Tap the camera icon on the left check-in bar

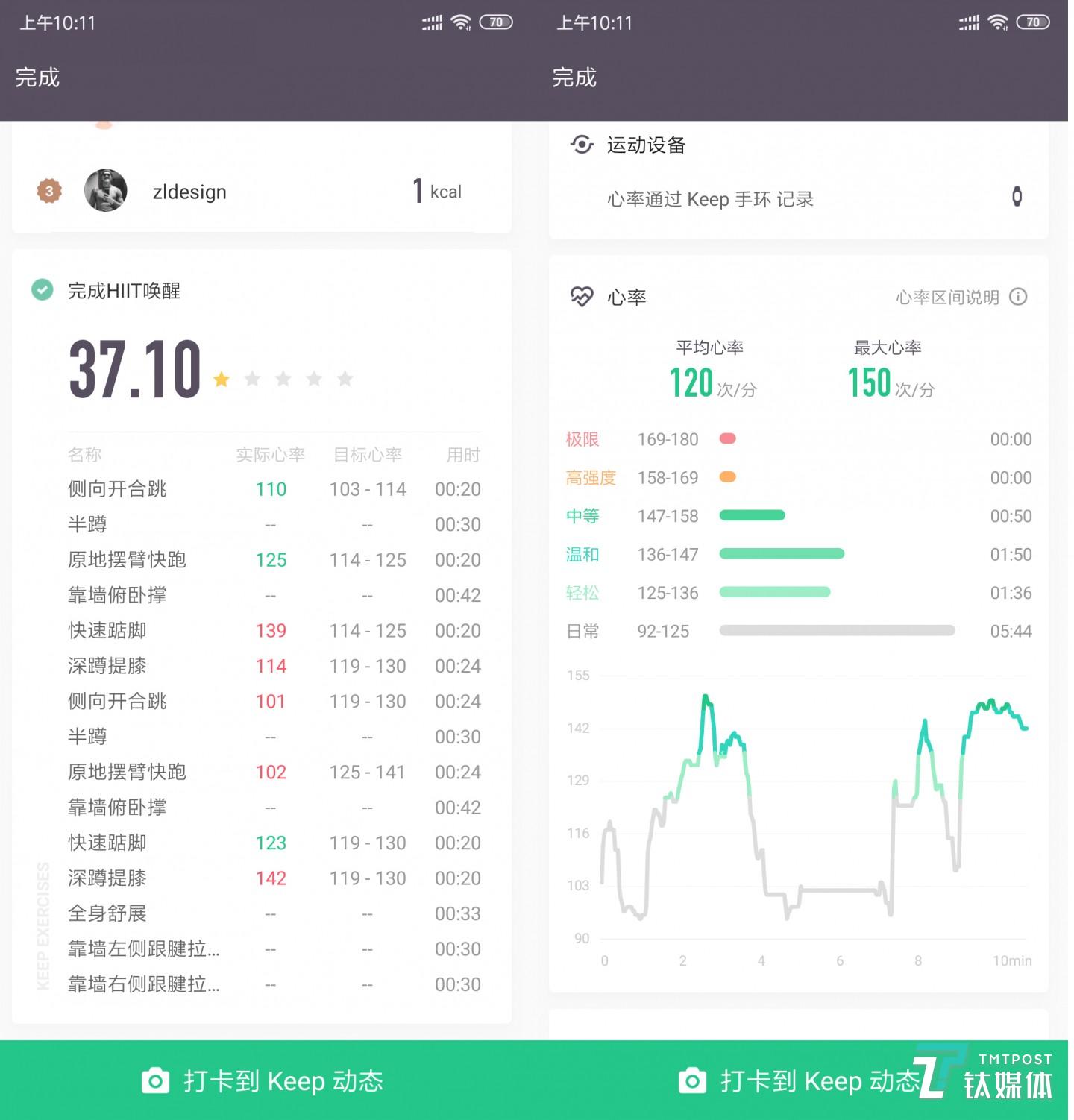point(154,1080)
